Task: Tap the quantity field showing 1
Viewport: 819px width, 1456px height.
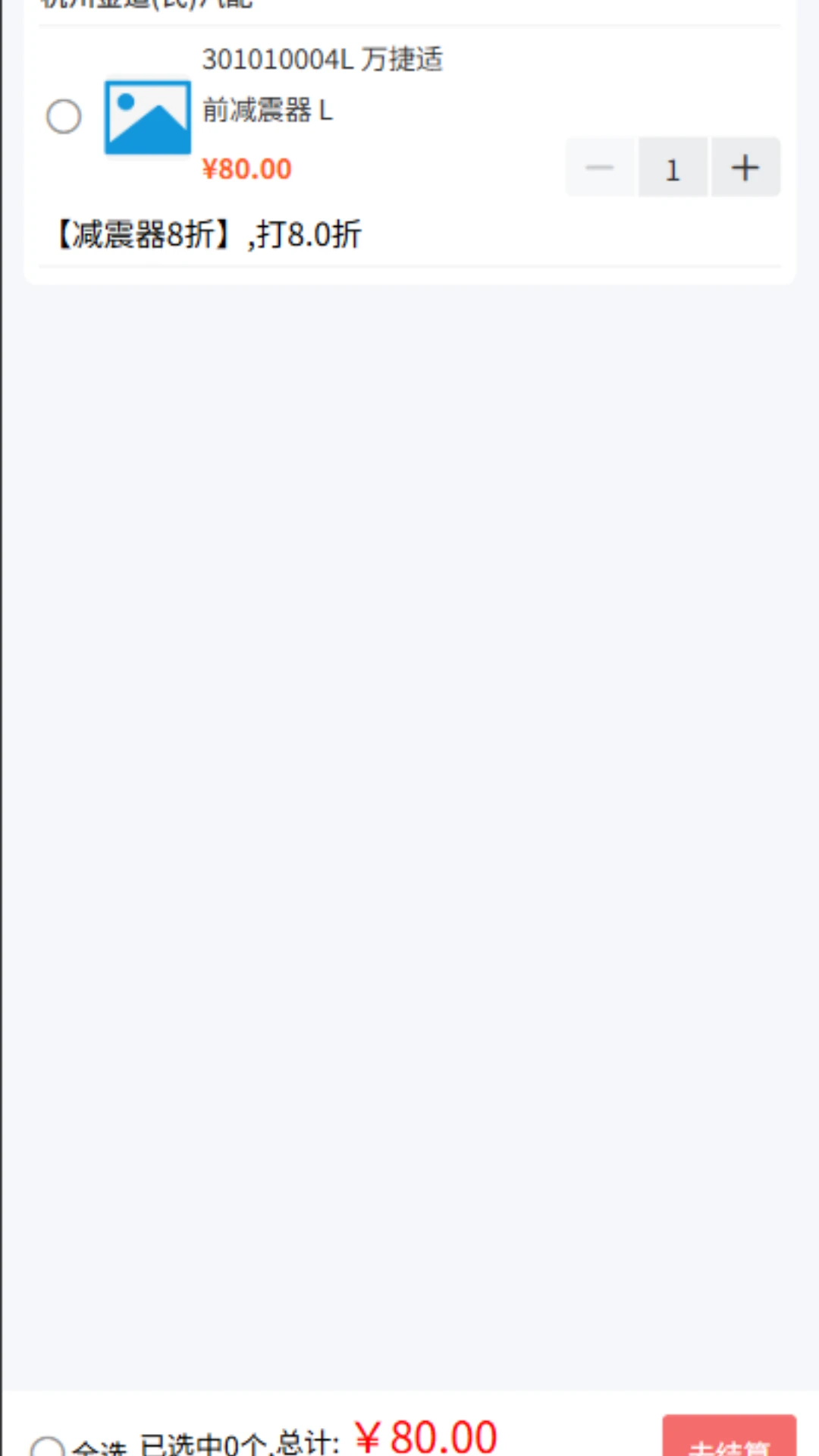Action: 673,168
